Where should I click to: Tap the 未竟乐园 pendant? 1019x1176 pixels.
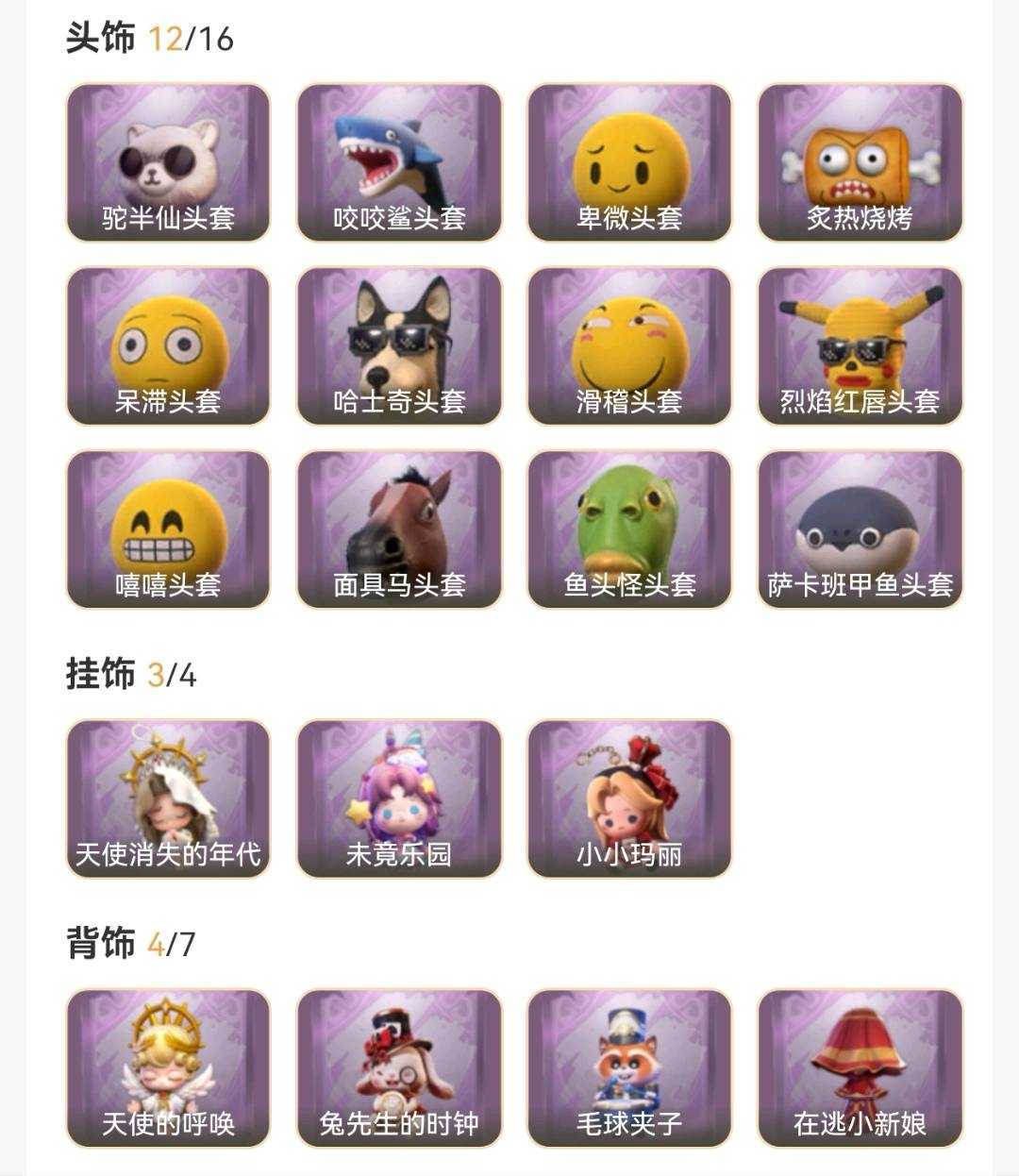(399, 798)
